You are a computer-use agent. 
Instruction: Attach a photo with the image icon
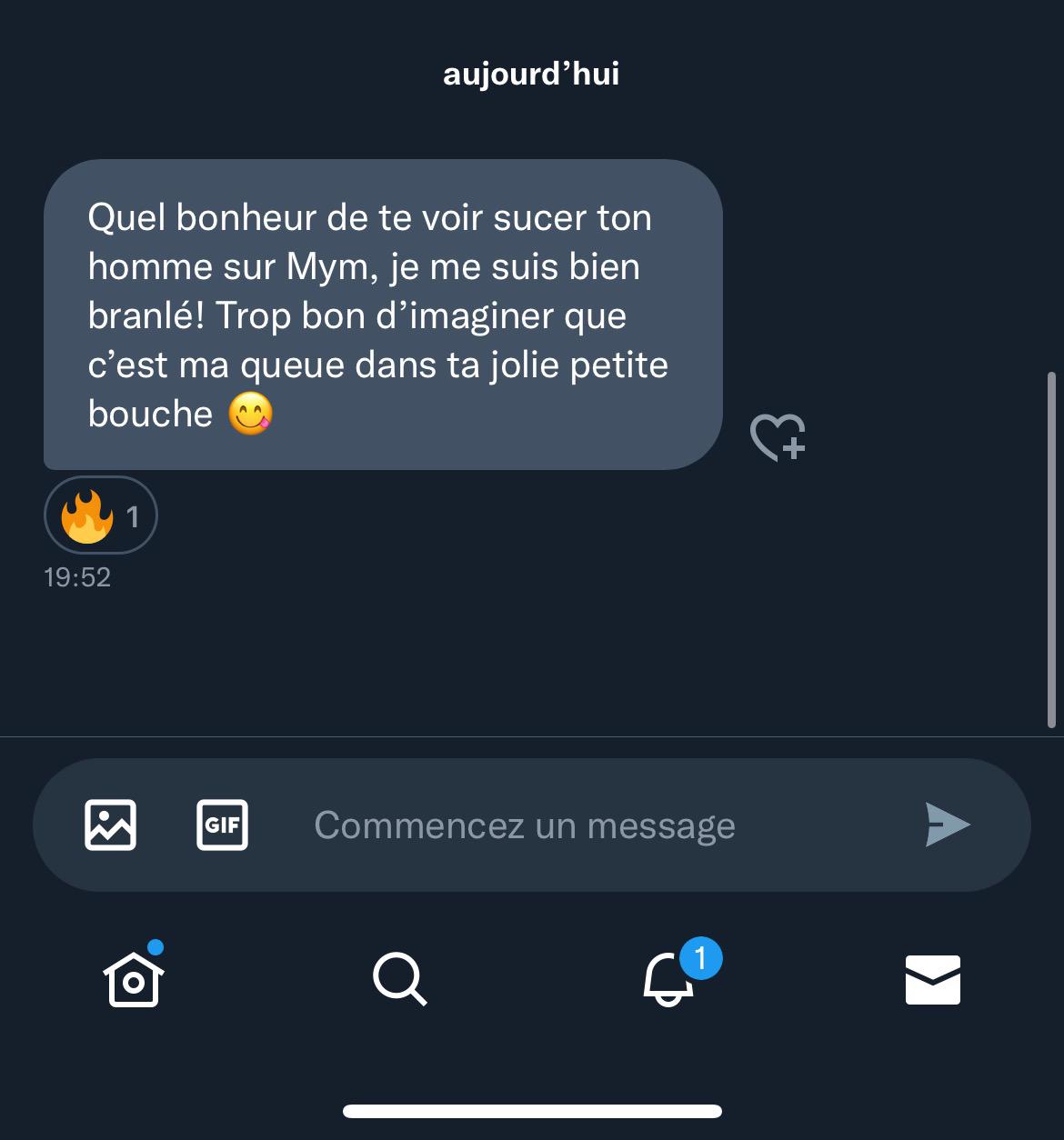point(111,825)
